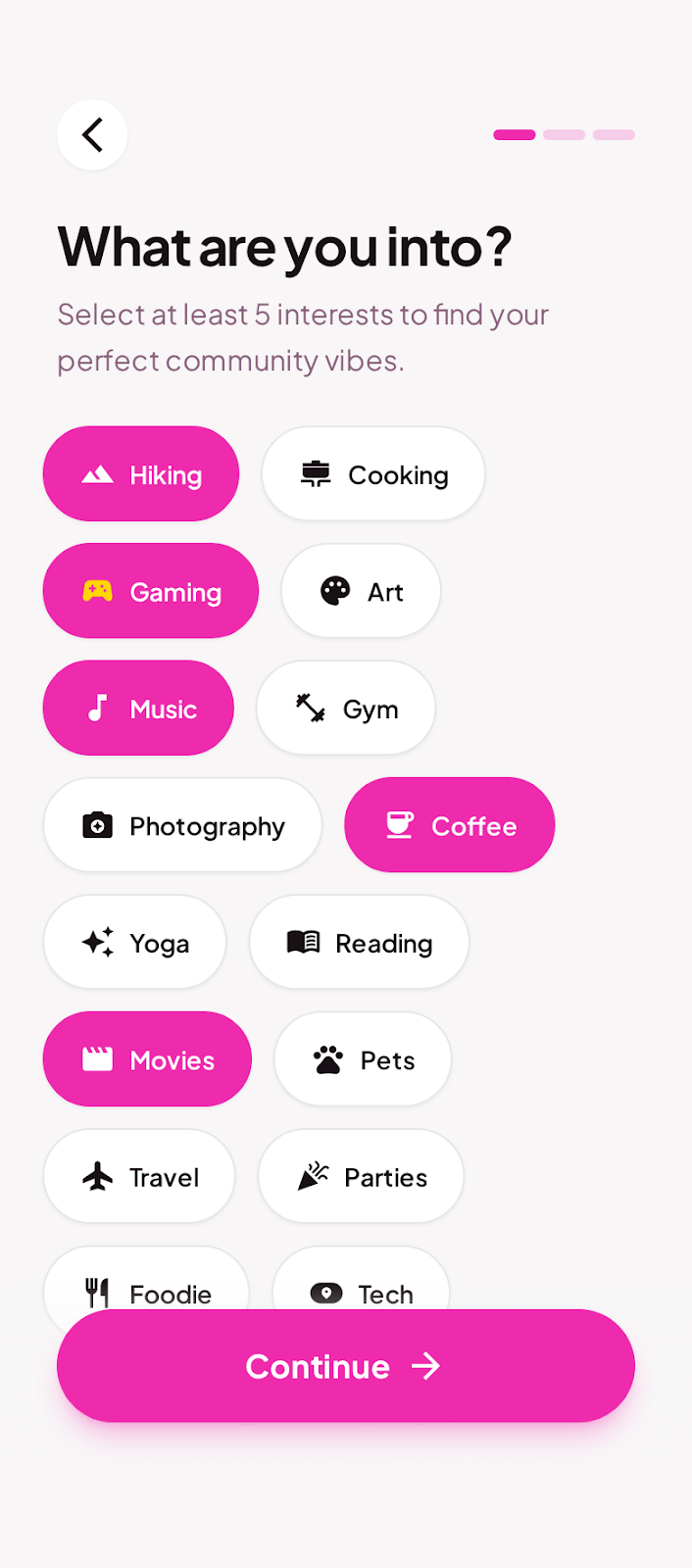Remove Coffee from selected interests
The width and height of the screenshot is (692, 1568).
(x=449, y=825)
